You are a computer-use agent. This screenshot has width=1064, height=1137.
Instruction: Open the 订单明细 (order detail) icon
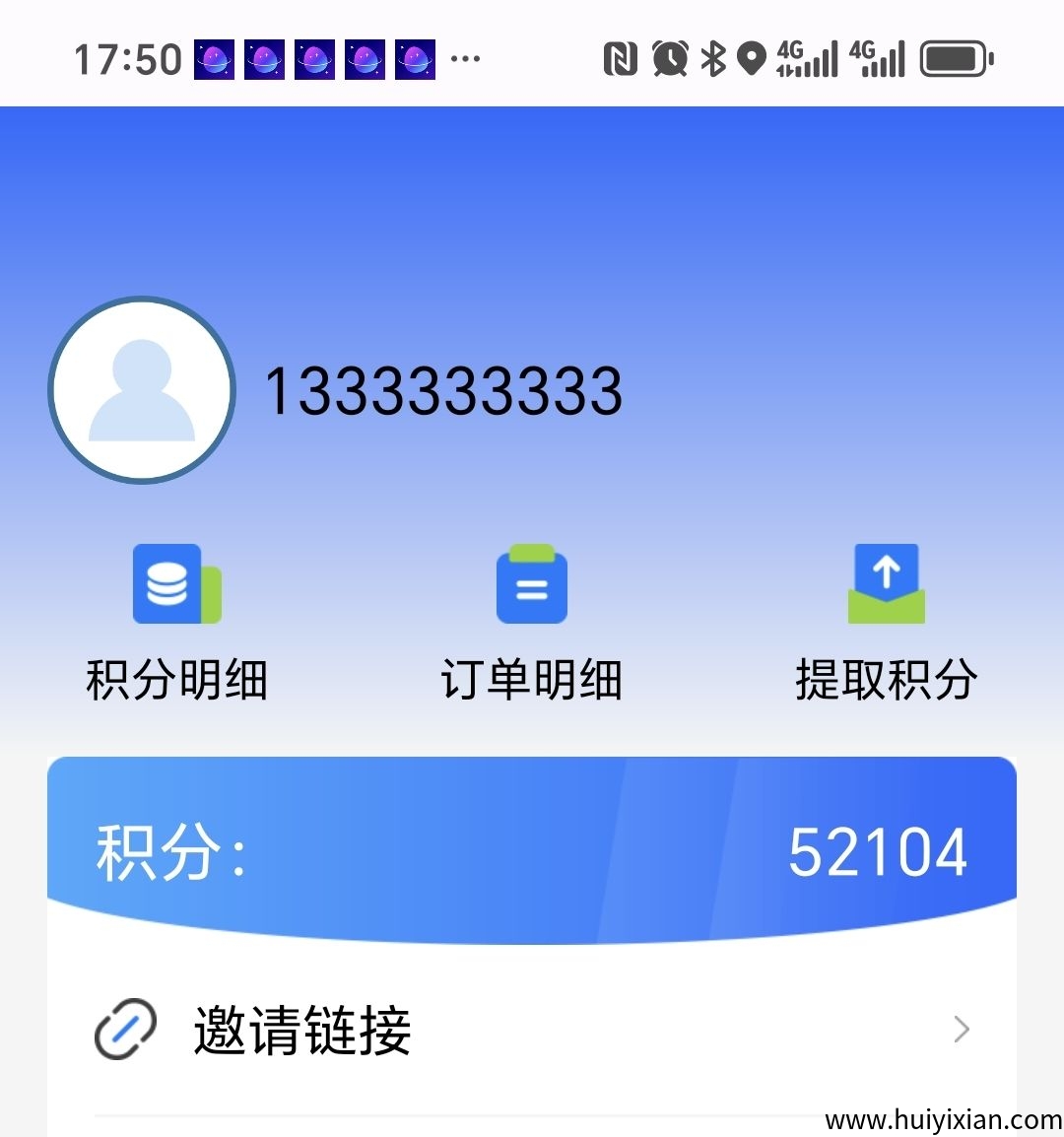point(532,583)
